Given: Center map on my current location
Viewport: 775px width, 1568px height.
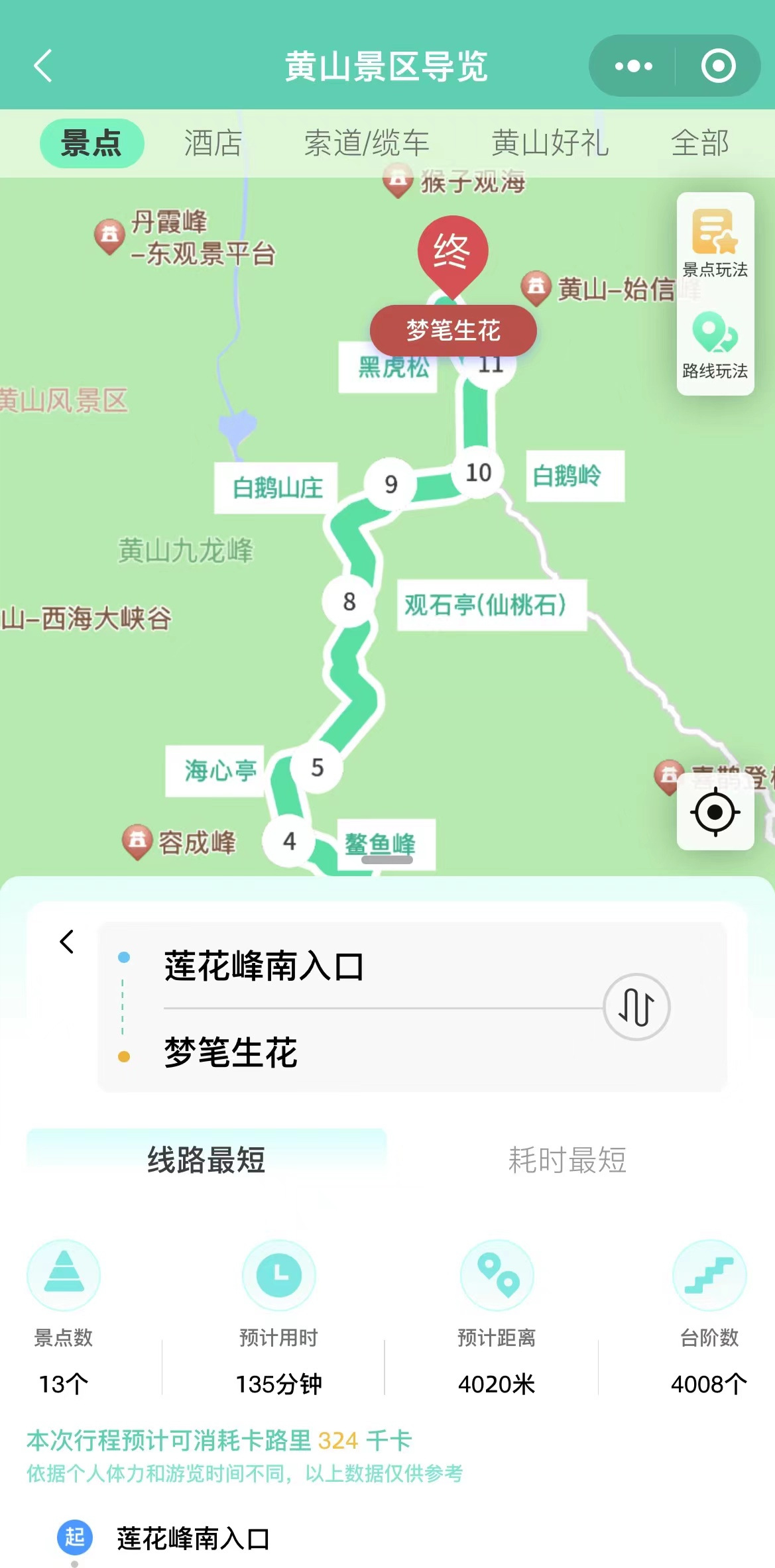Looking at the screenshot, I should [715, 812].
